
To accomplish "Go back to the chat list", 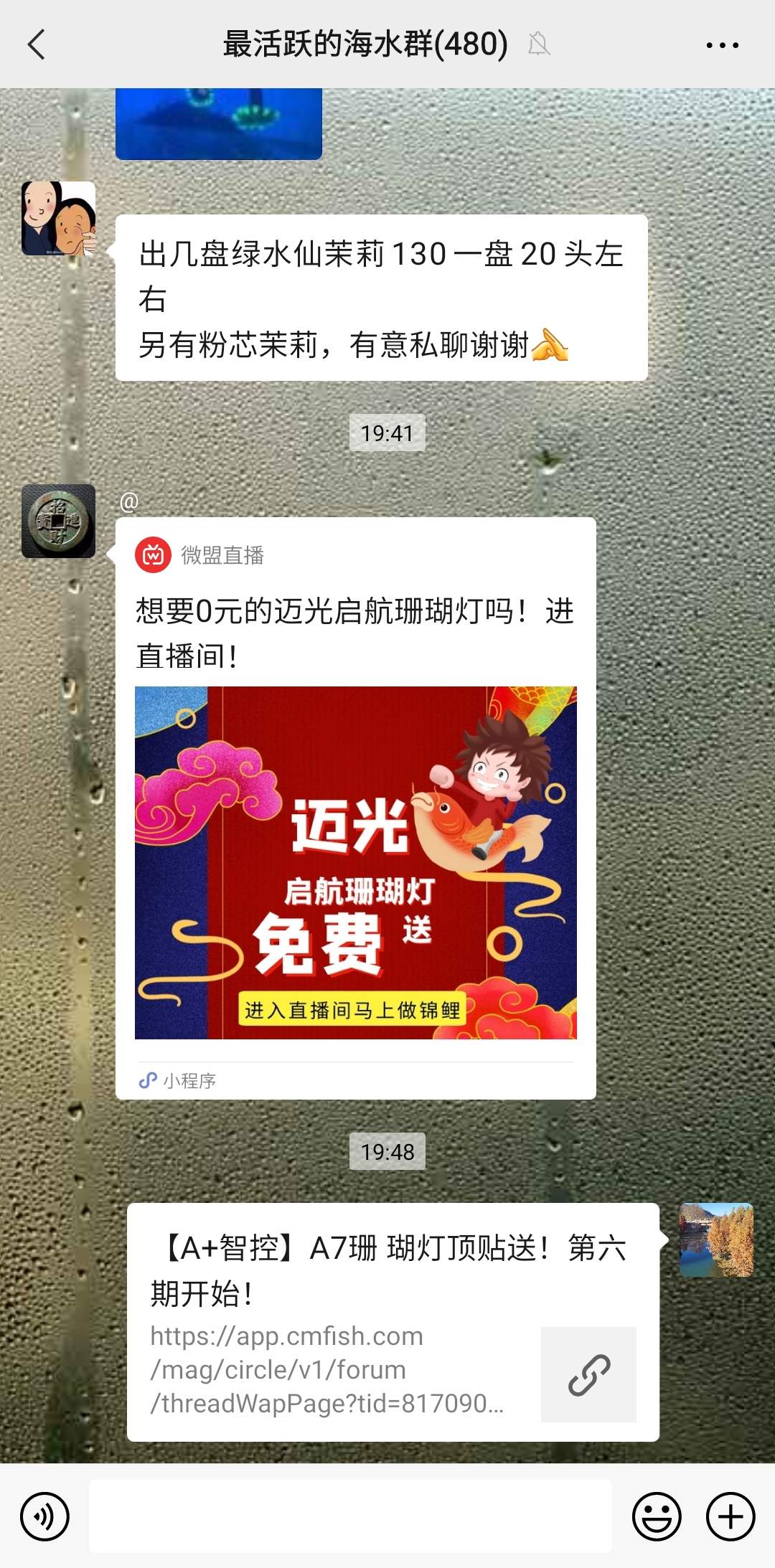I will pyautogui.click(x=37, y=44).
